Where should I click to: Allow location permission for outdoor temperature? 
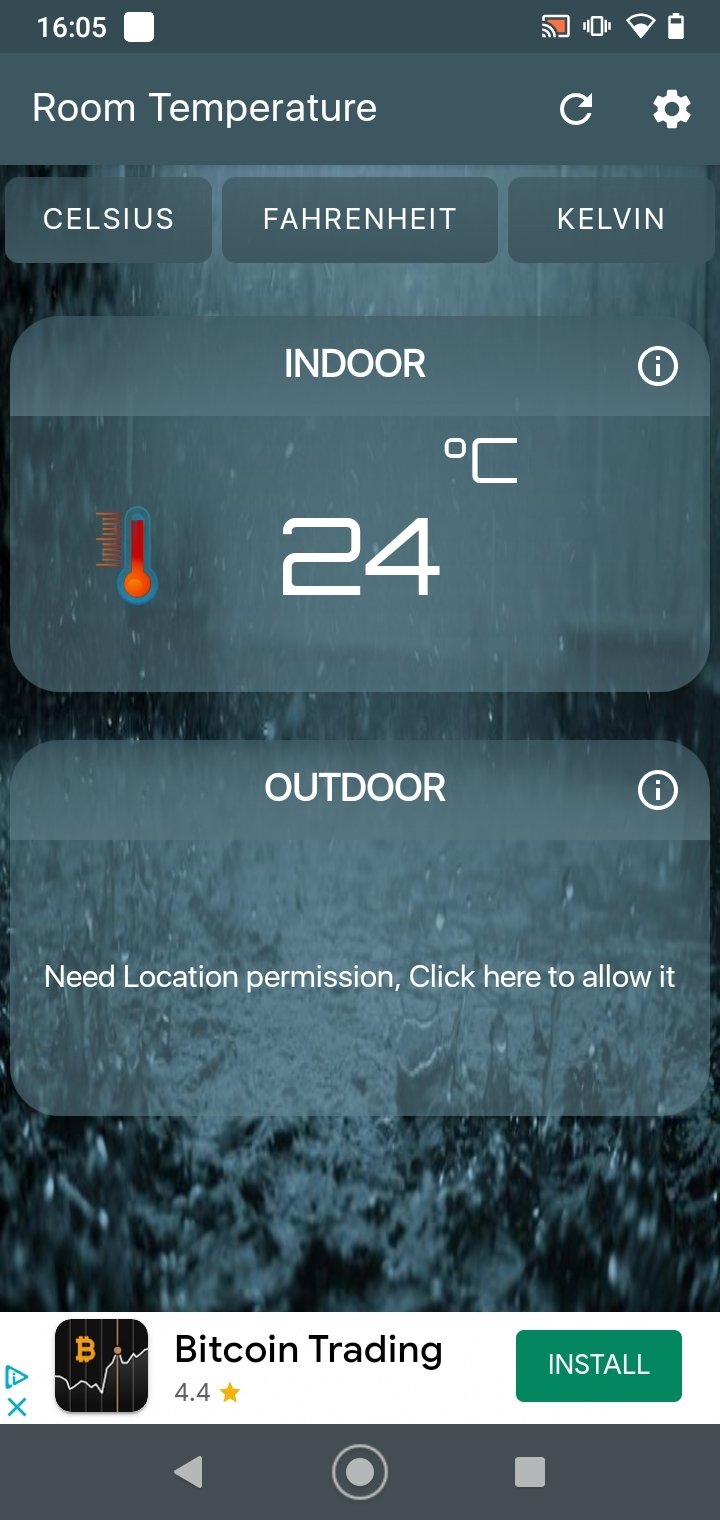coord(360,977)
